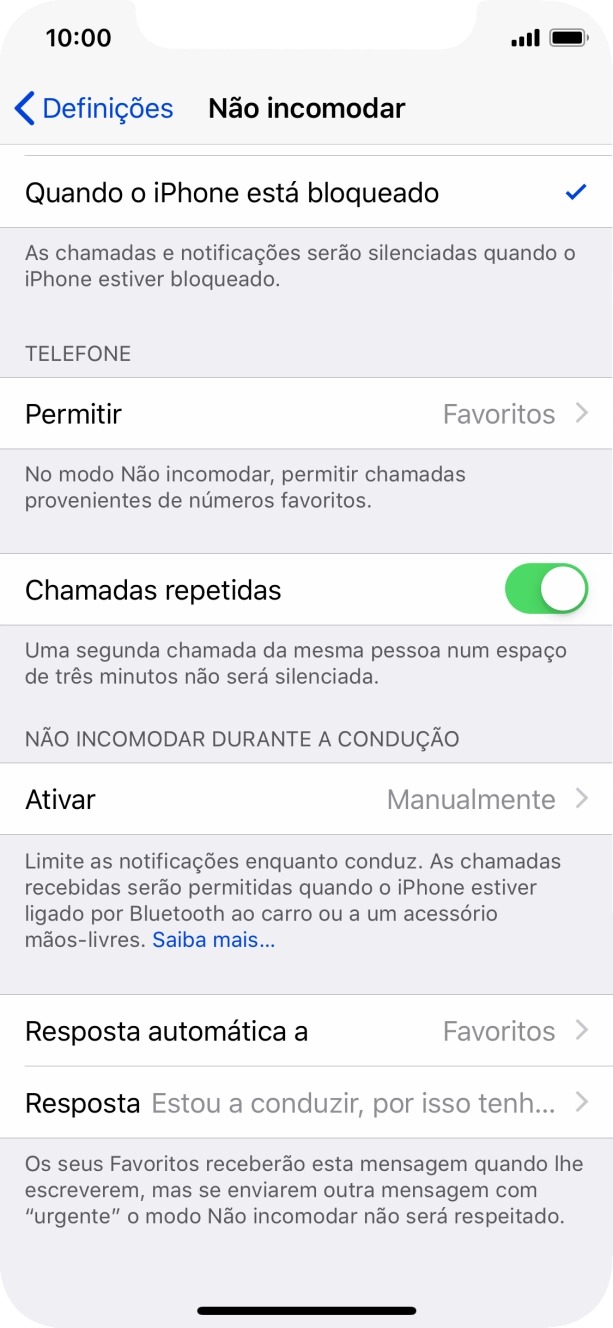Viewport: 613px width, 1328px height.
Task: Edit the Resposta auto-reply message
Action: point(306,1103)
